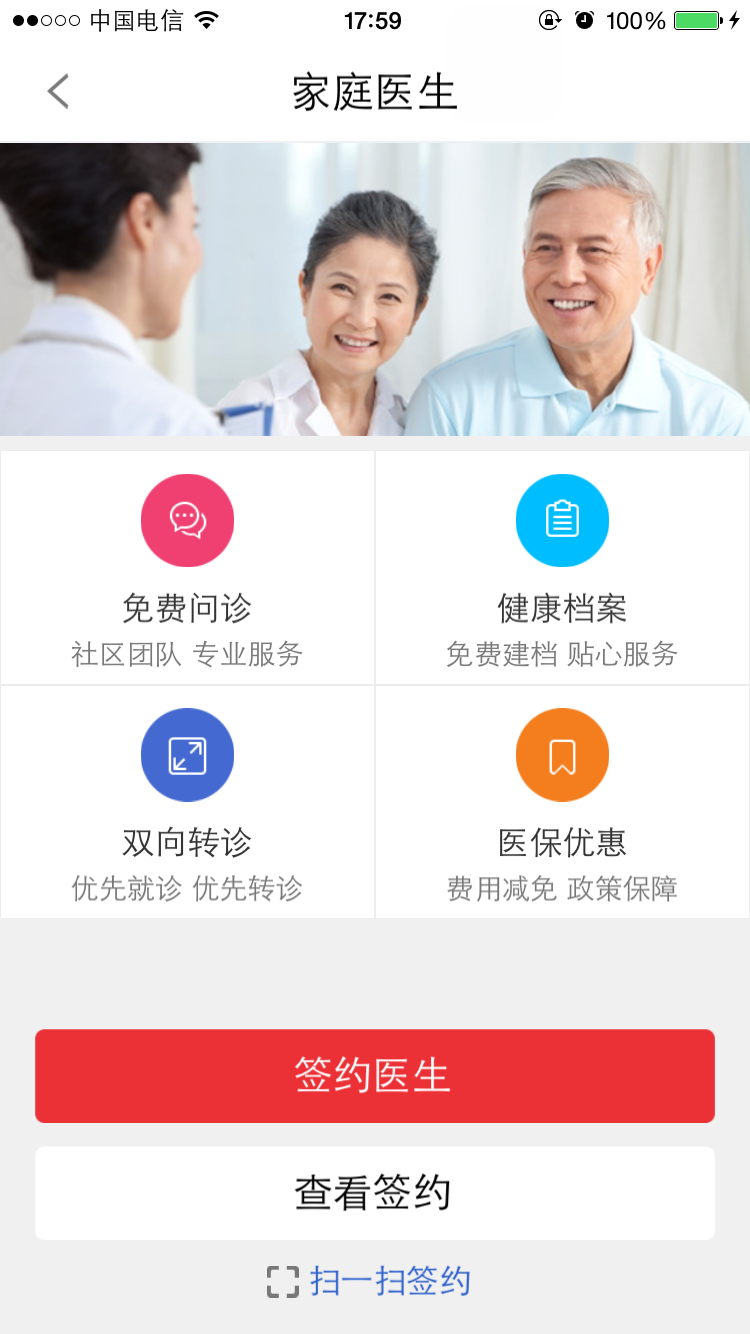Open the 免费问诊 service tile
Viewport: 750px width, 1334px height.
[187, 568]
